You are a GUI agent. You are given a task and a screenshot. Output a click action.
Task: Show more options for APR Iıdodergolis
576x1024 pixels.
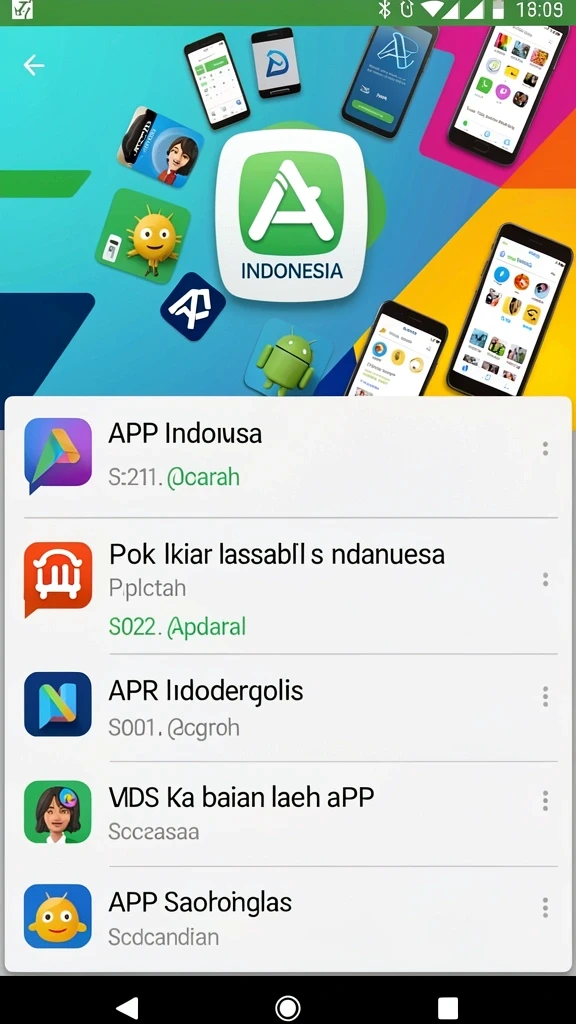tap(545, 696)
